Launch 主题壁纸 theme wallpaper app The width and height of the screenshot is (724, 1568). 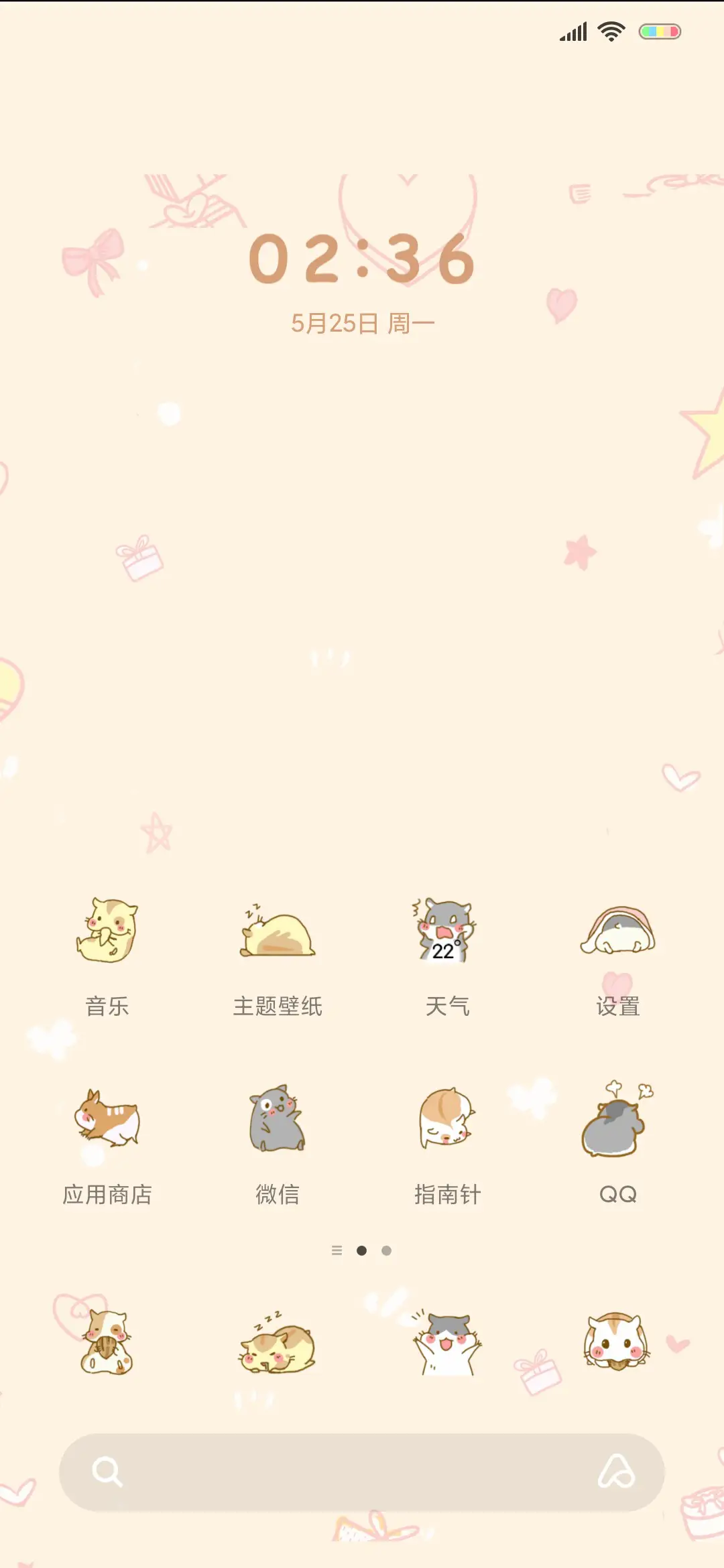[277, 938]
